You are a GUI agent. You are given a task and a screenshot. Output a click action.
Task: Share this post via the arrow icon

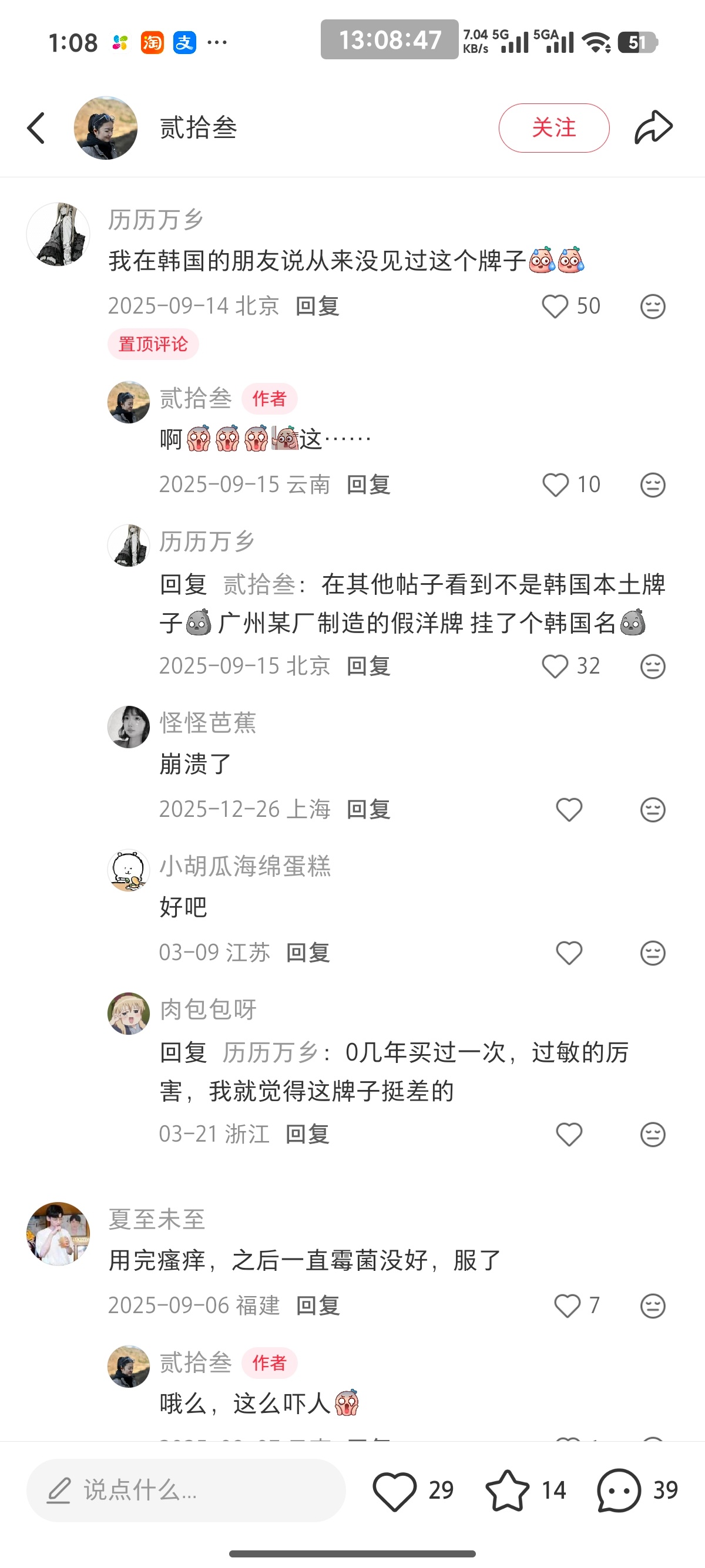[653, 128]
